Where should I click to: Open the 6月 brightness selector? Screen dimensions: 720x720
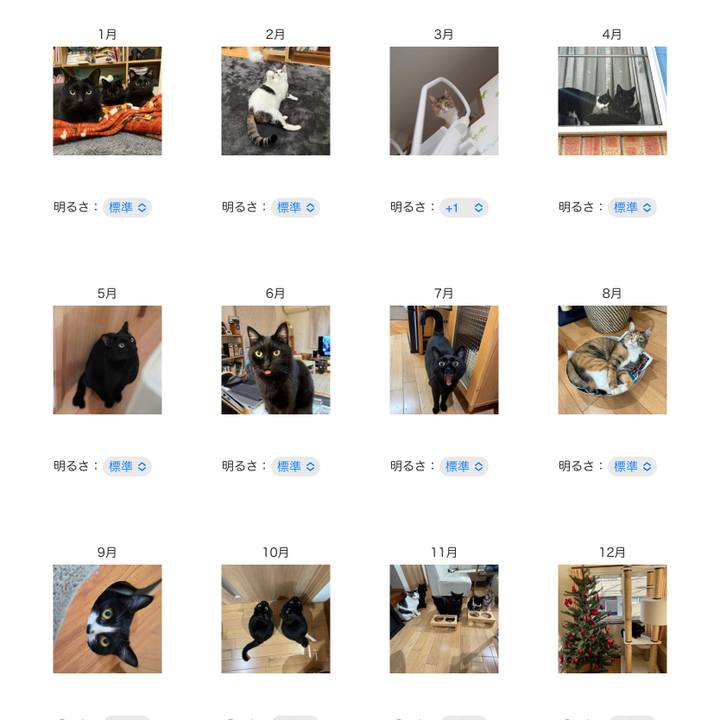coord(296,466)
